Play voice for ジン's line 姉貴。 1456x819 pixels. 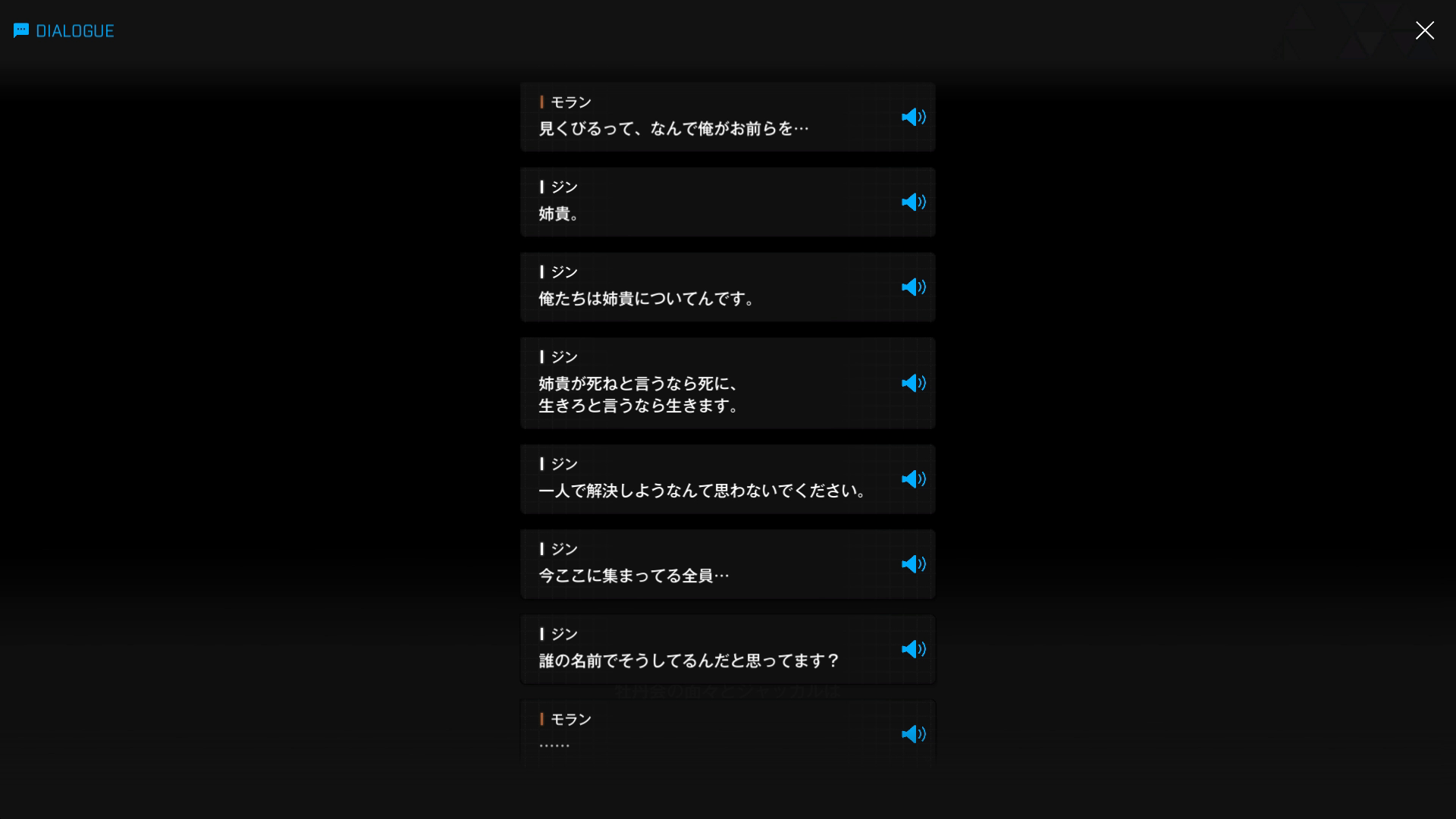913,202
